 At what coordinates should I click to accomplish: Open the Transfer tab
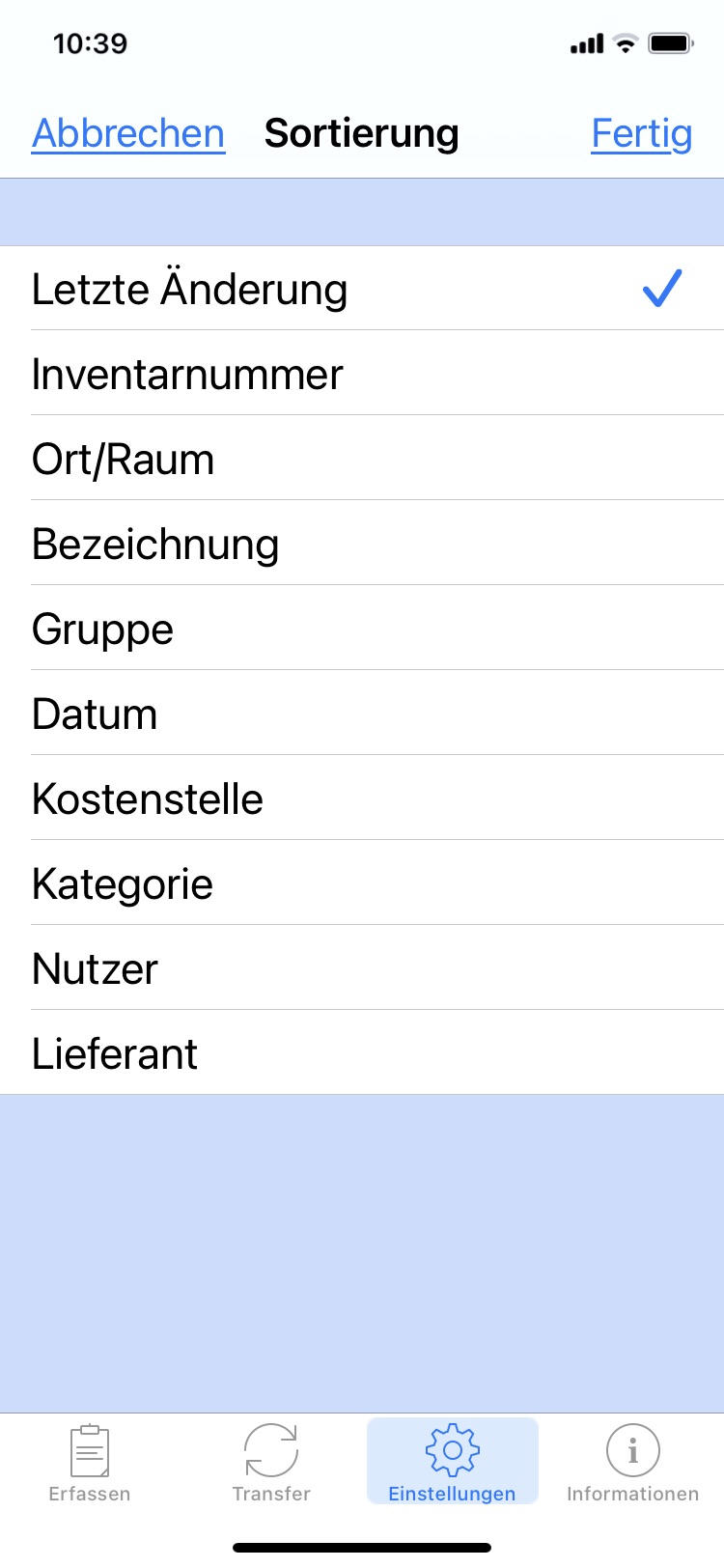[271, 1463]
